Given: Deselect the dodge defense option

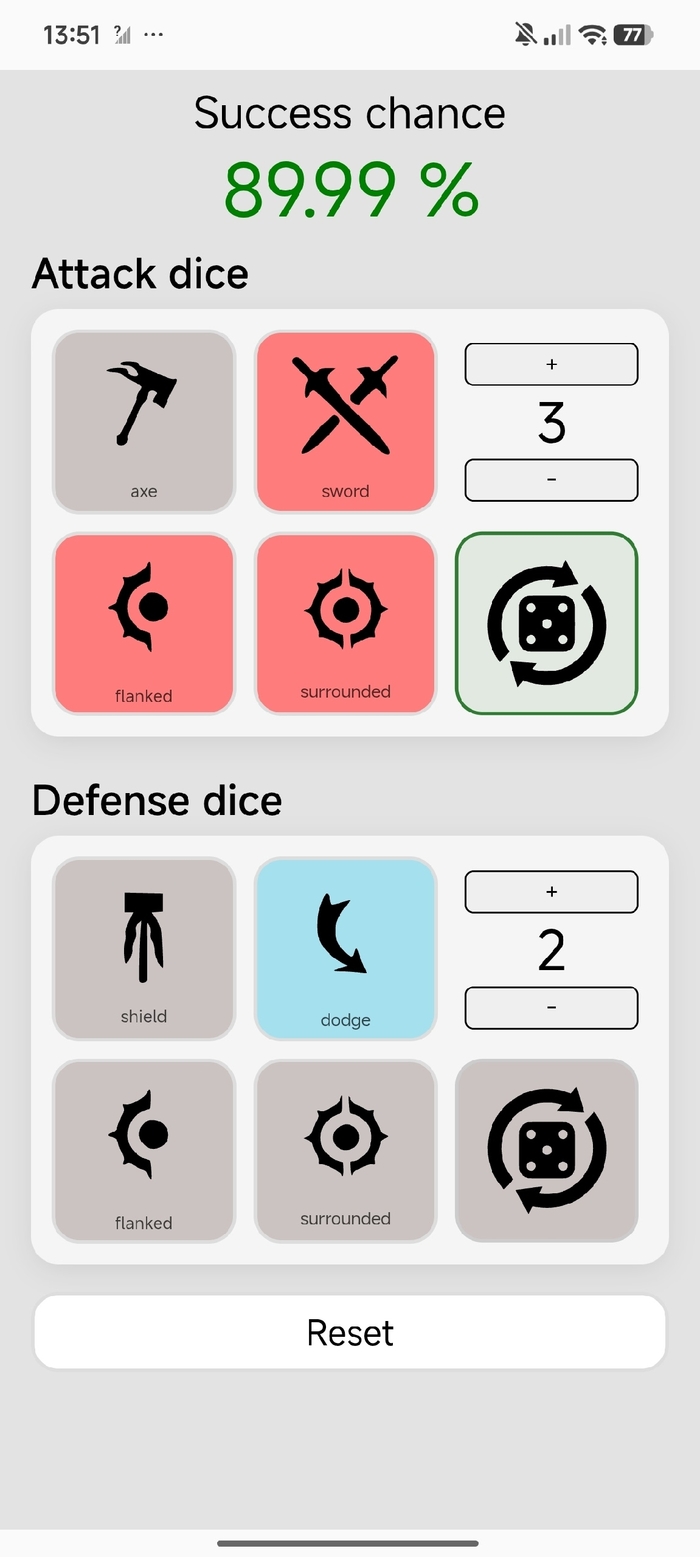Looking at the screenshot, I should 346,949.
